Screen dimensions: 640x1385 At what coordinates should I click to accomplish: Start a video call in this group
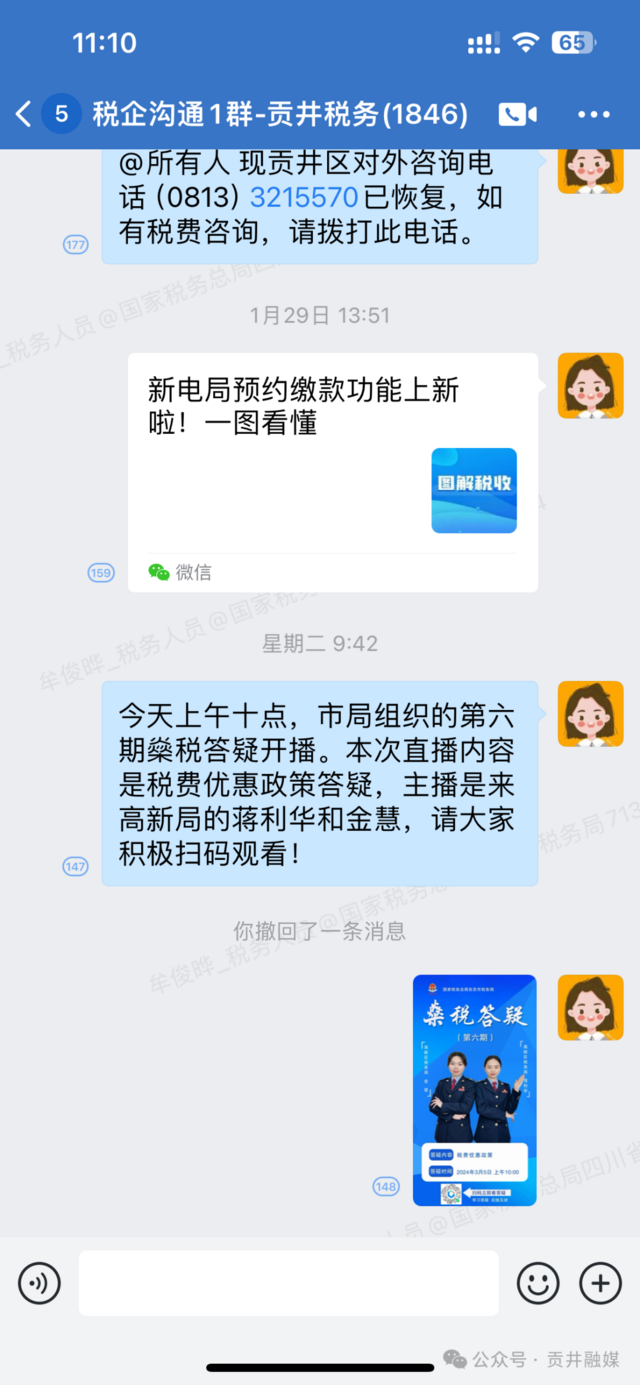517,114
